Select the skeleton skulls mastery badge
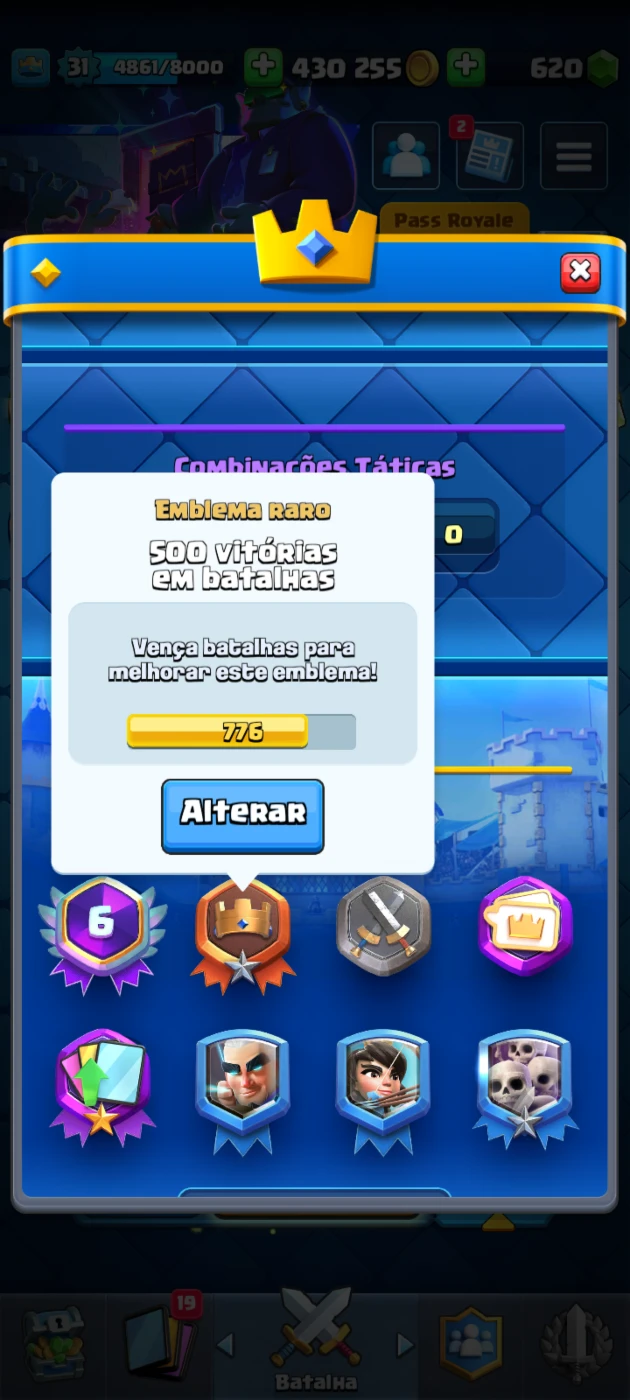 click(526, 1087)
